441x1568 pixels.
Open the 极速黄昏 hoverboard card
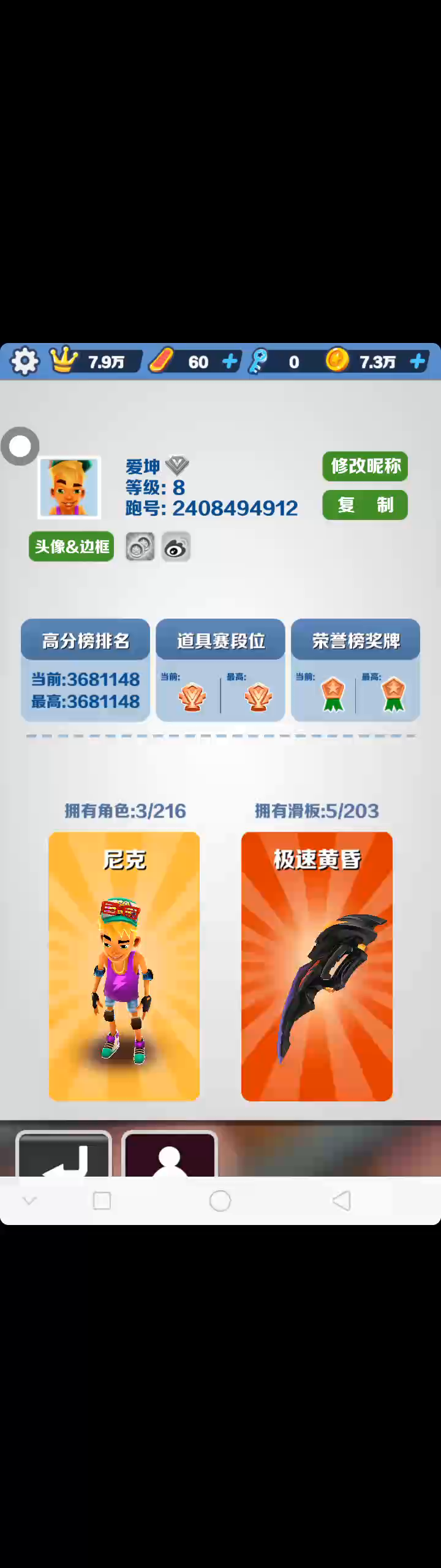[317, 966]
